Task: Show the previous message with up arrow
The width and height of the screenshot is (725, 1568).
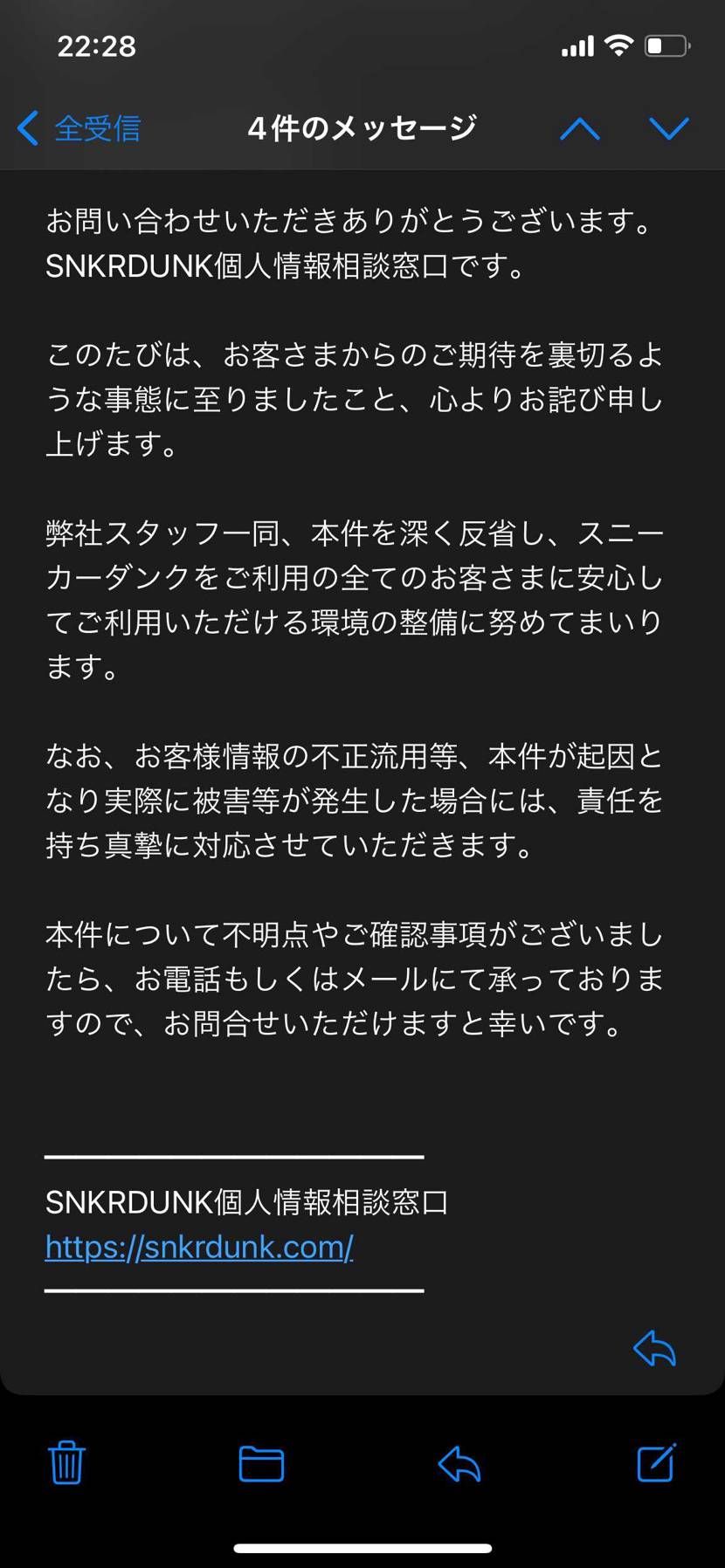Action: pos(580,129)
